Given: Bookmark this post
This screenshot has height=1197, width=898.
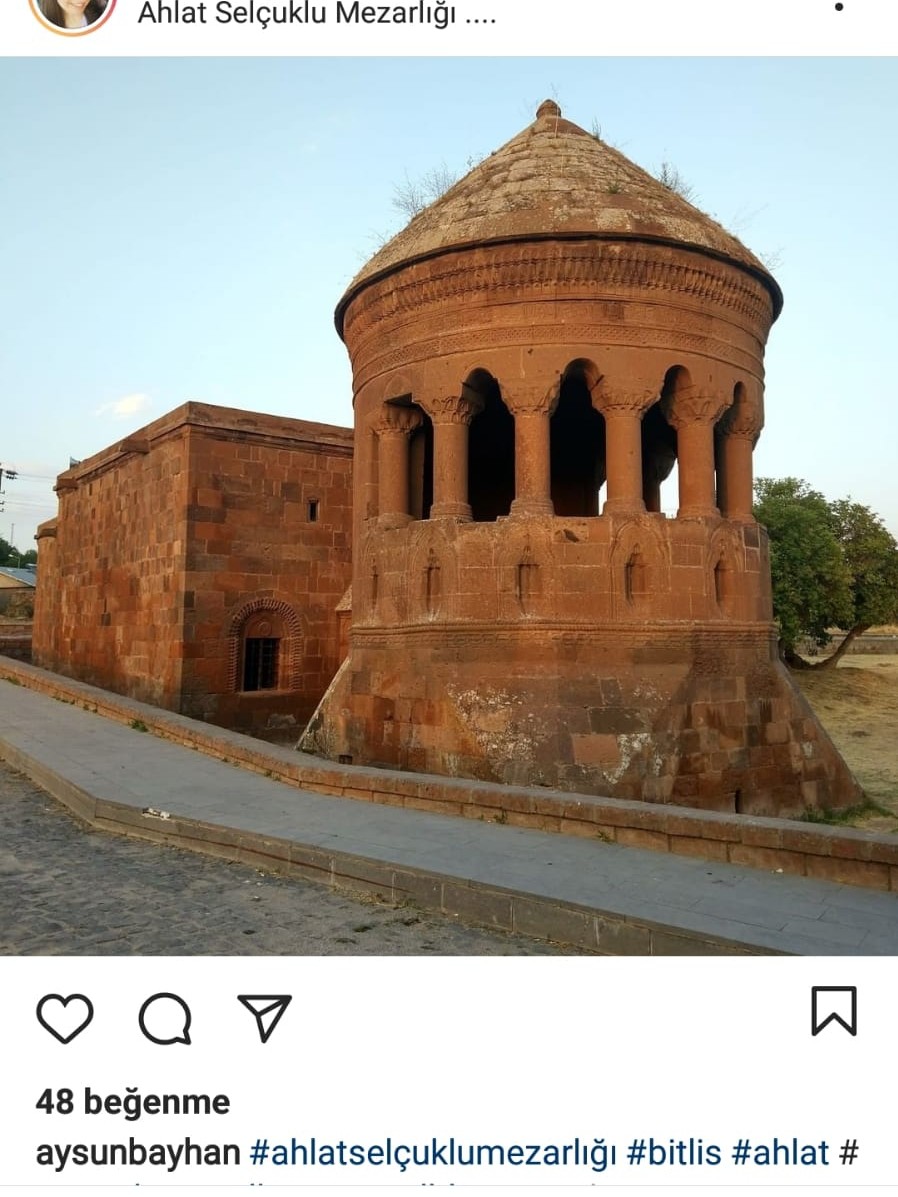Looking at the screenshot, I should (833, 1011).
